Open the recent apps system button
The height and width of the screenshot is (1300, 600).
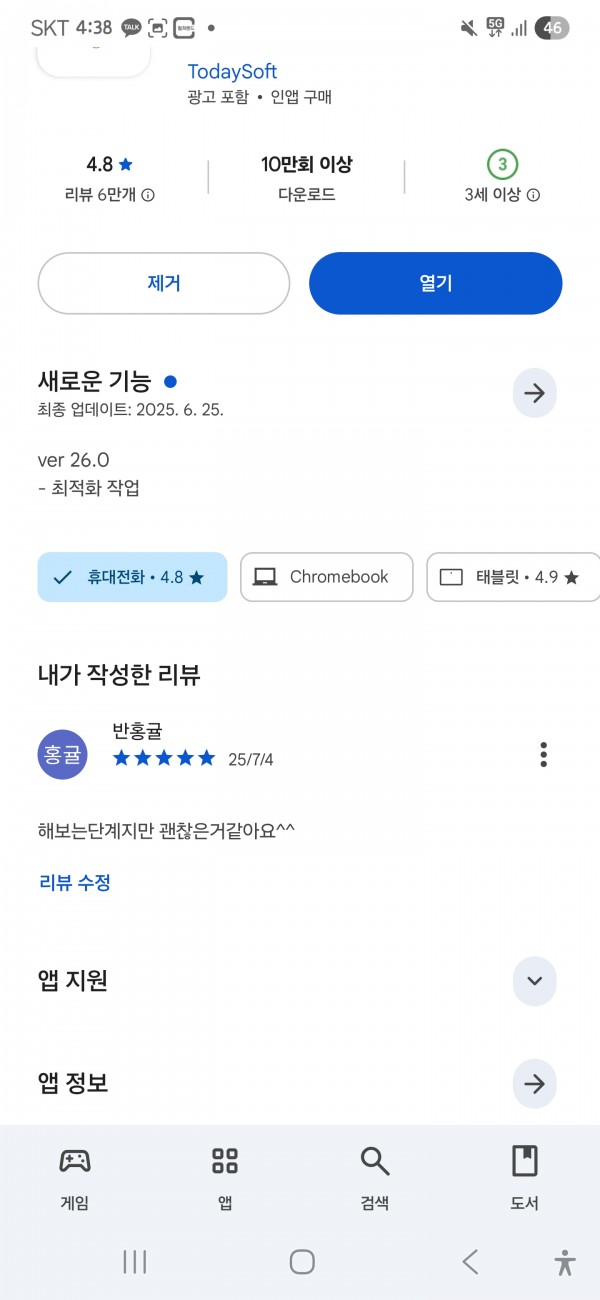point(135,1262)
